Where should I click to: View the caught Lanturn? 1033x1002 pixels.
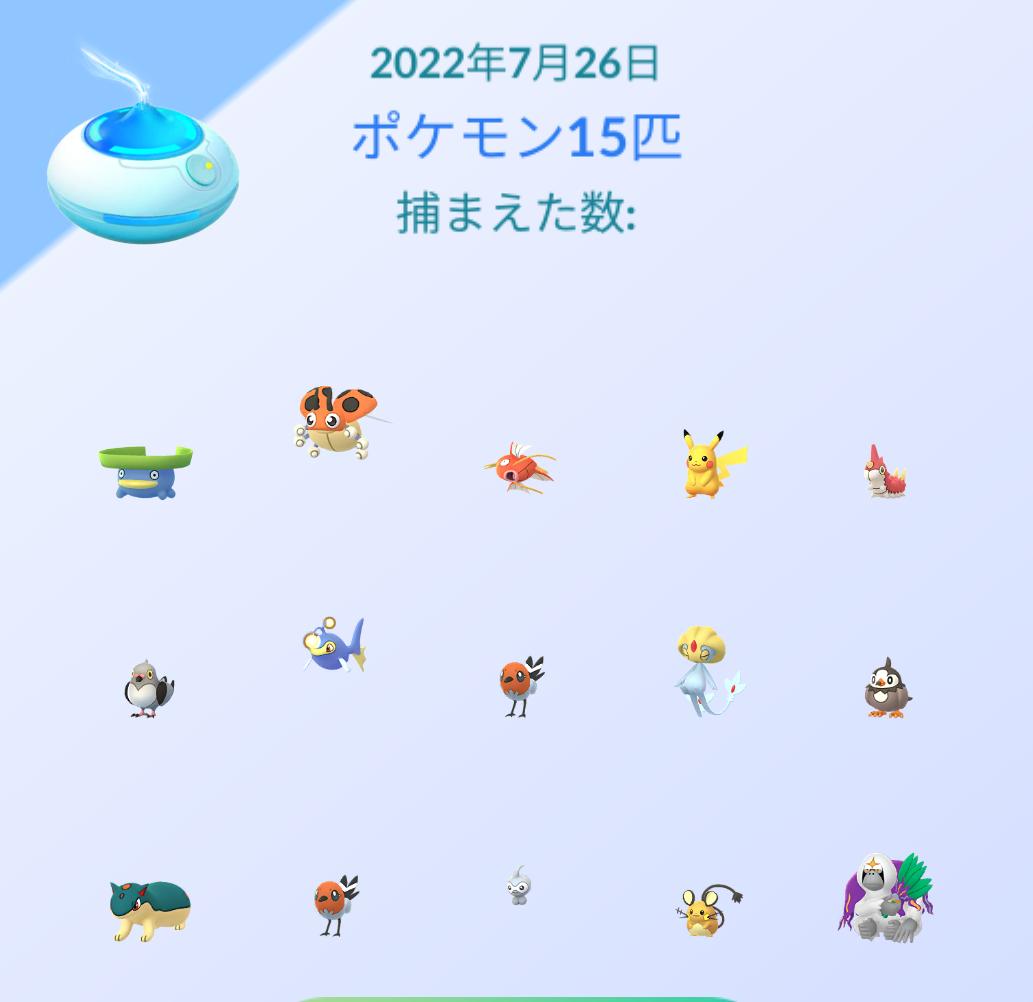coord(334,645)
